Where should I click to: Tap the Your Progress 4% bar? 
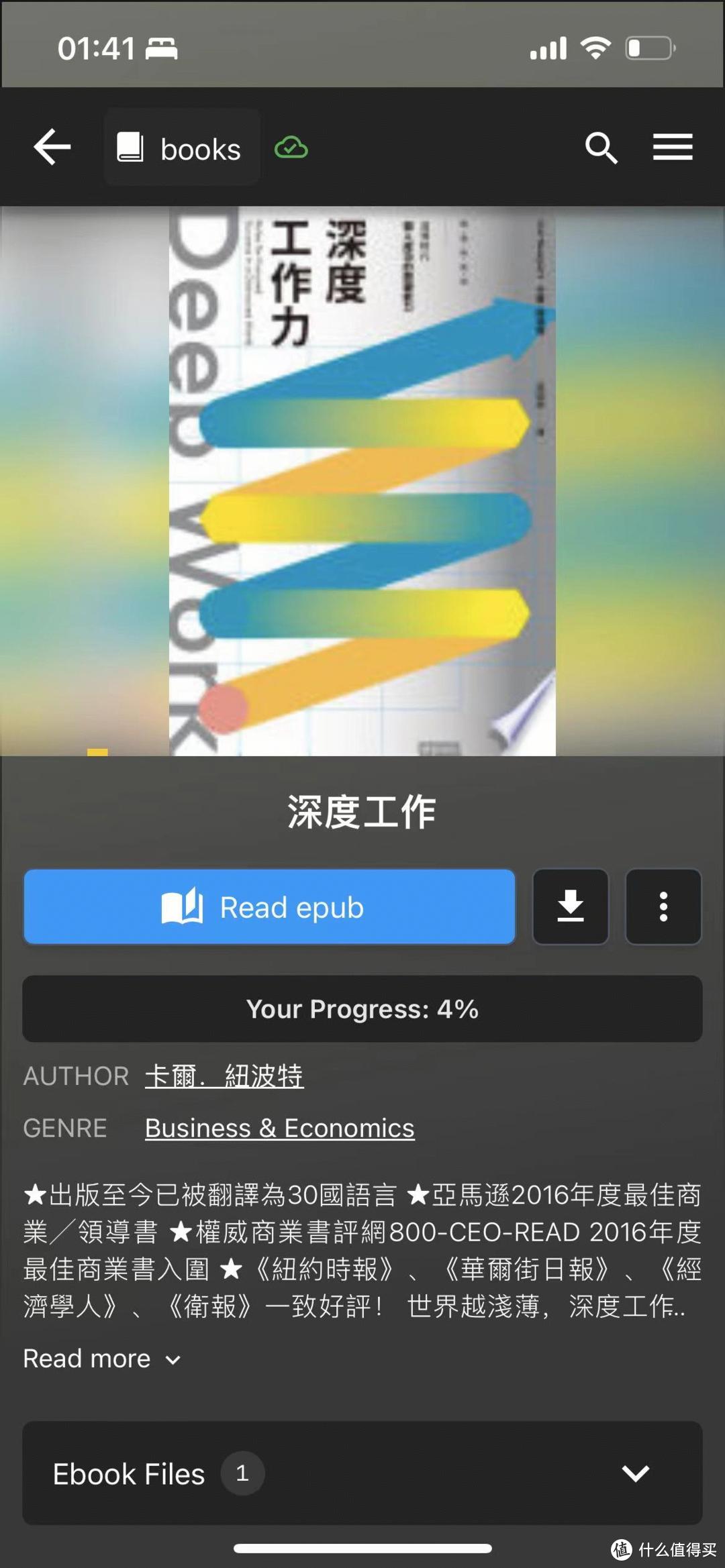pyautogui.click(x=362, y=1008)
